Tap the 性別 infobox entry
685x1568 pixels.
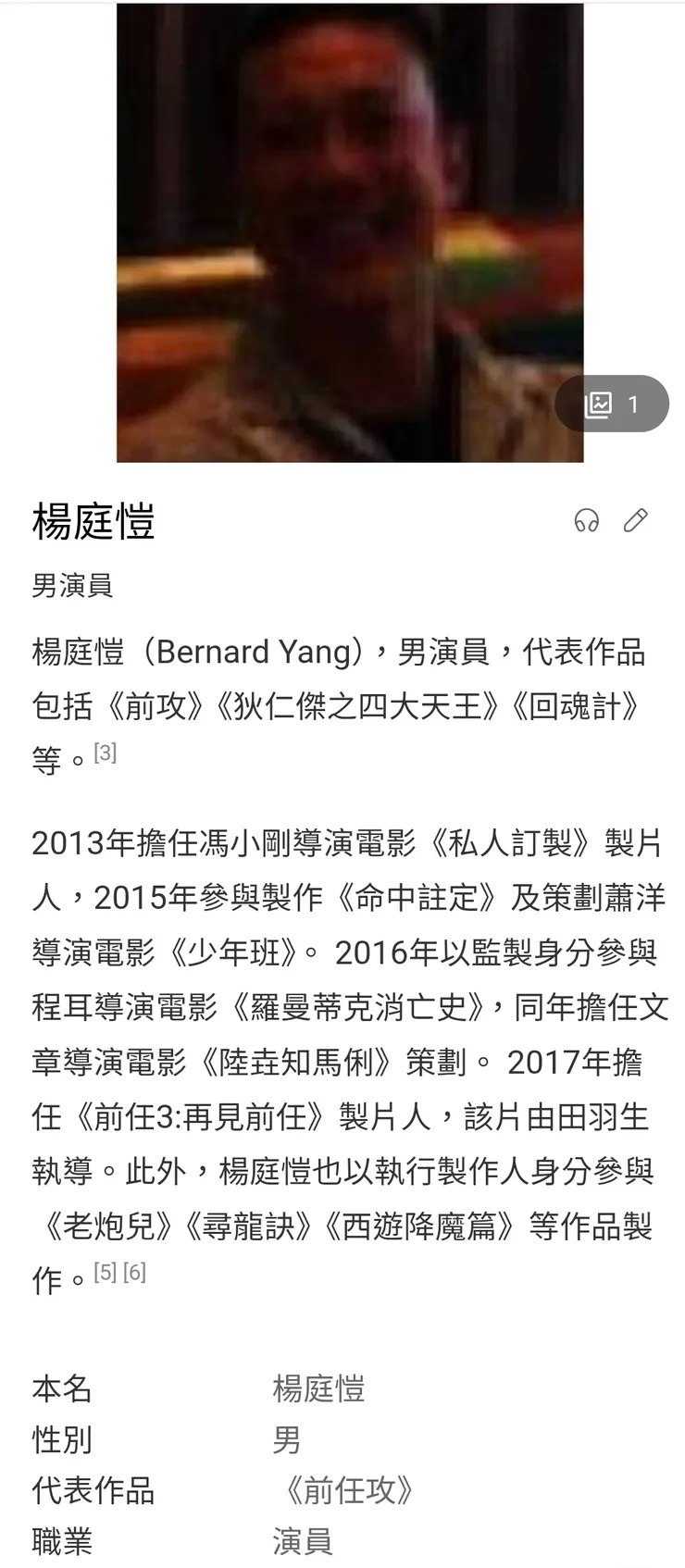61,1440
